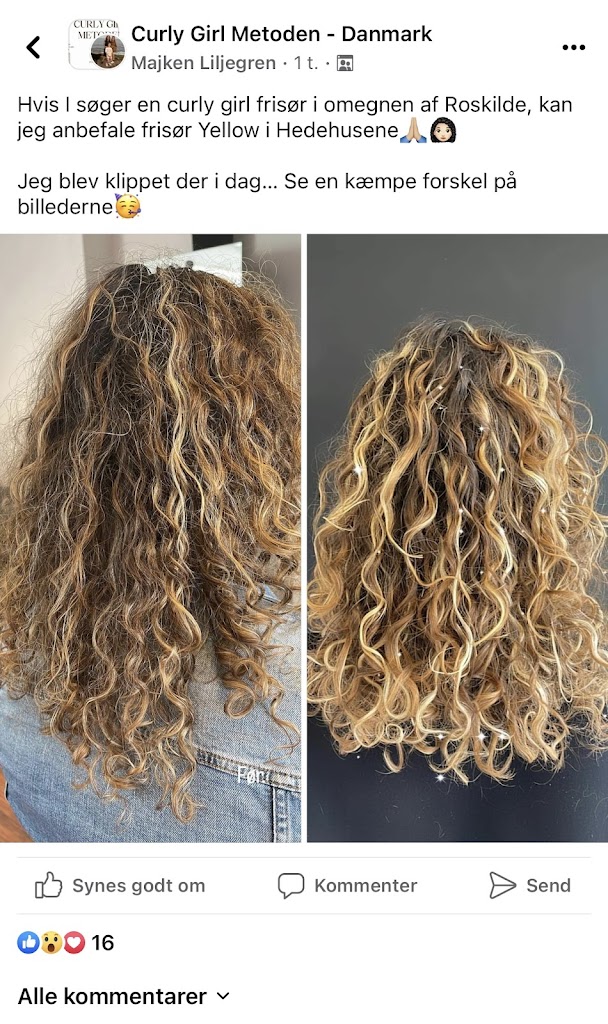Image resolution: width=608 pixels, height=1024 pixels.
Task: Open the Curly Girl Metoden - Danmark group
Action: point(281,34)
